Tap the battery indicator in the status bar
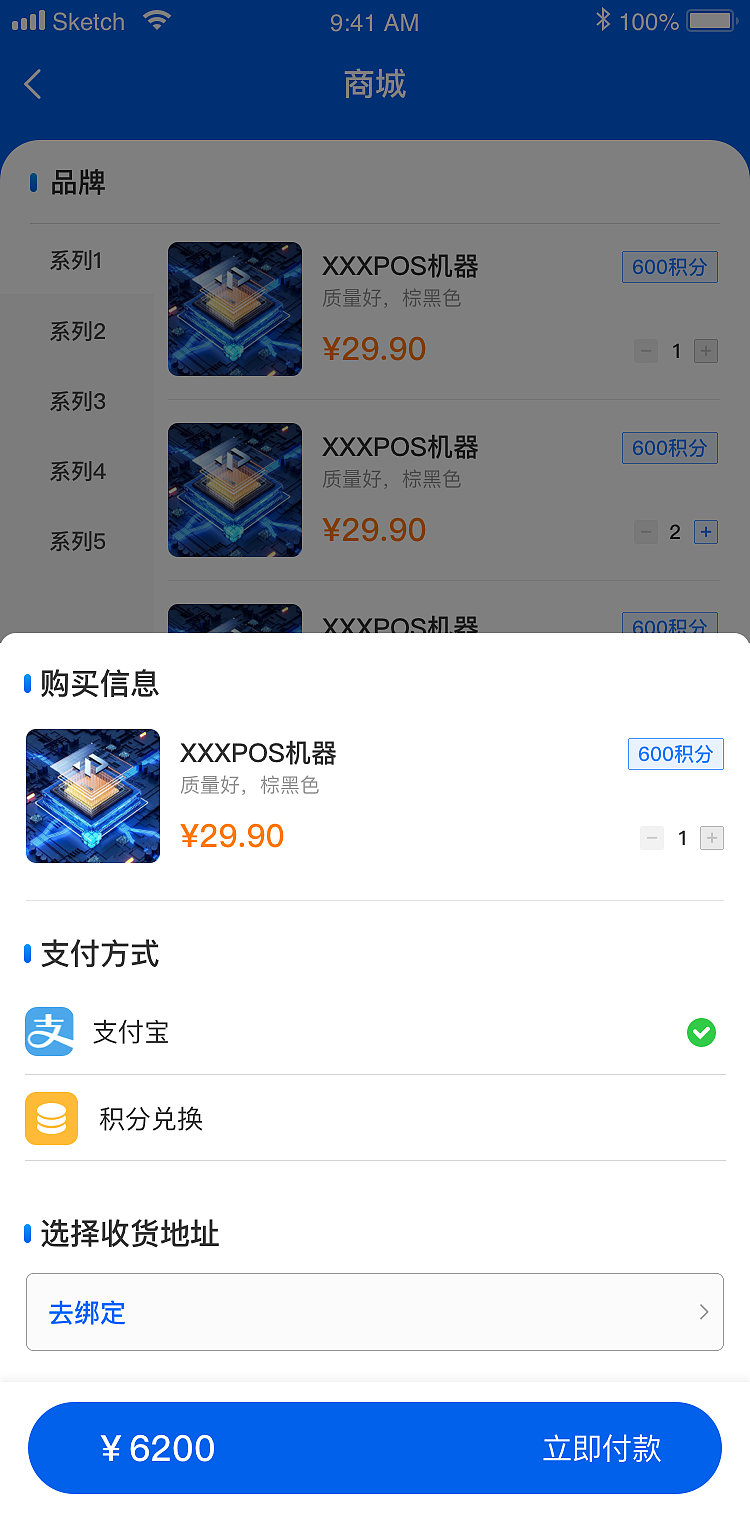This screenshot has height=1514, width=750. 712,18
